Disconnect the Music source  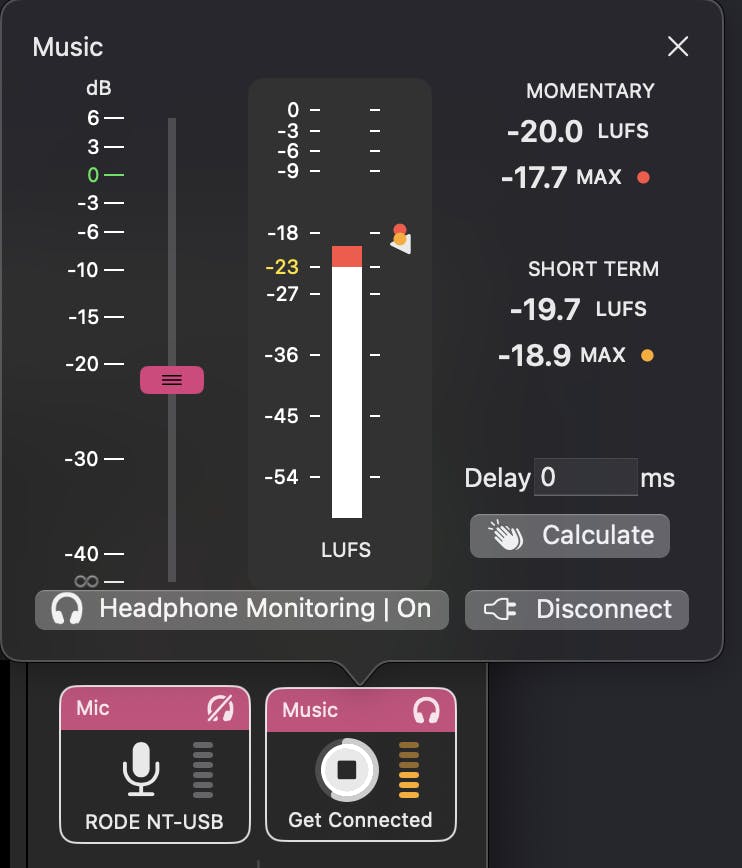pyautogui.click(x=577, y=610)
